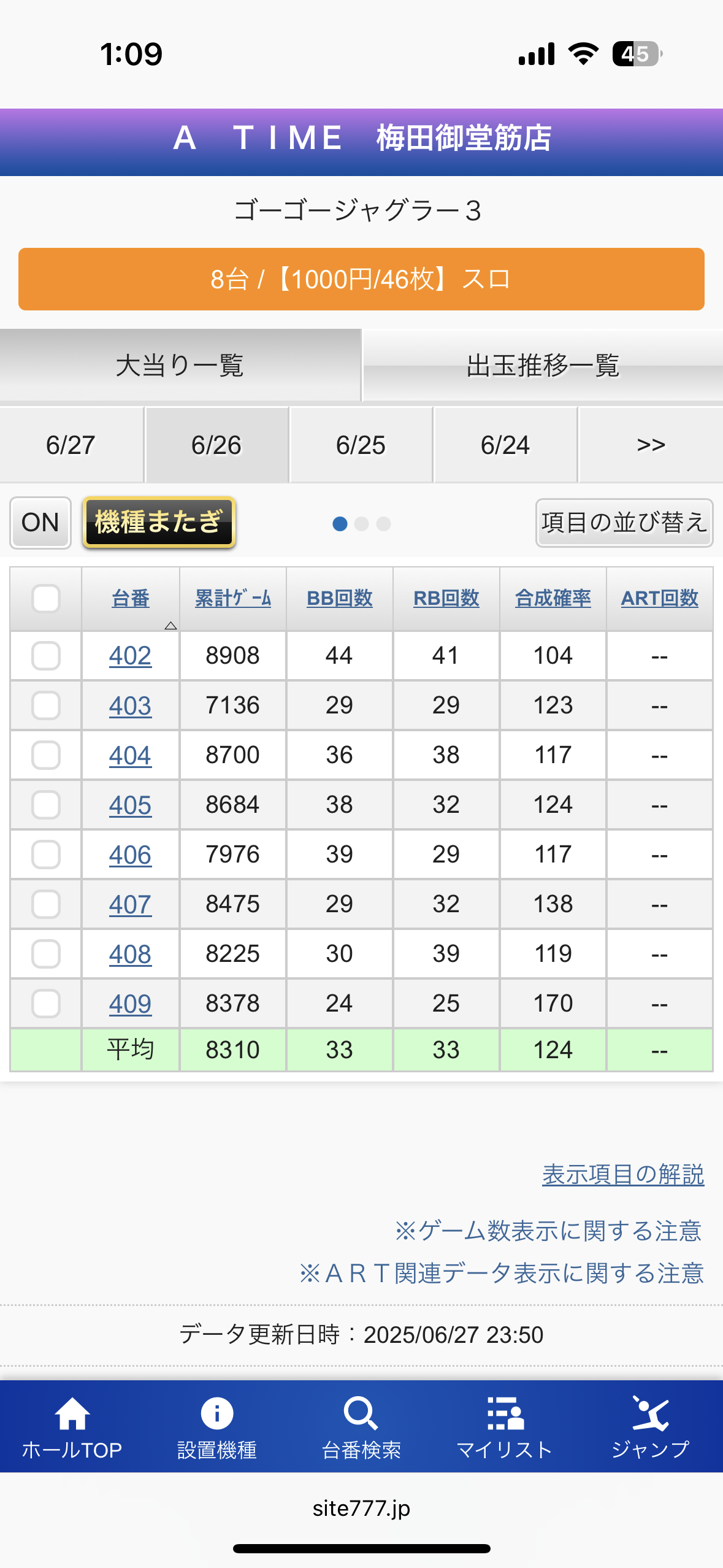Select the 6/27 date tab
The image size is (723, 1568).
71,445
